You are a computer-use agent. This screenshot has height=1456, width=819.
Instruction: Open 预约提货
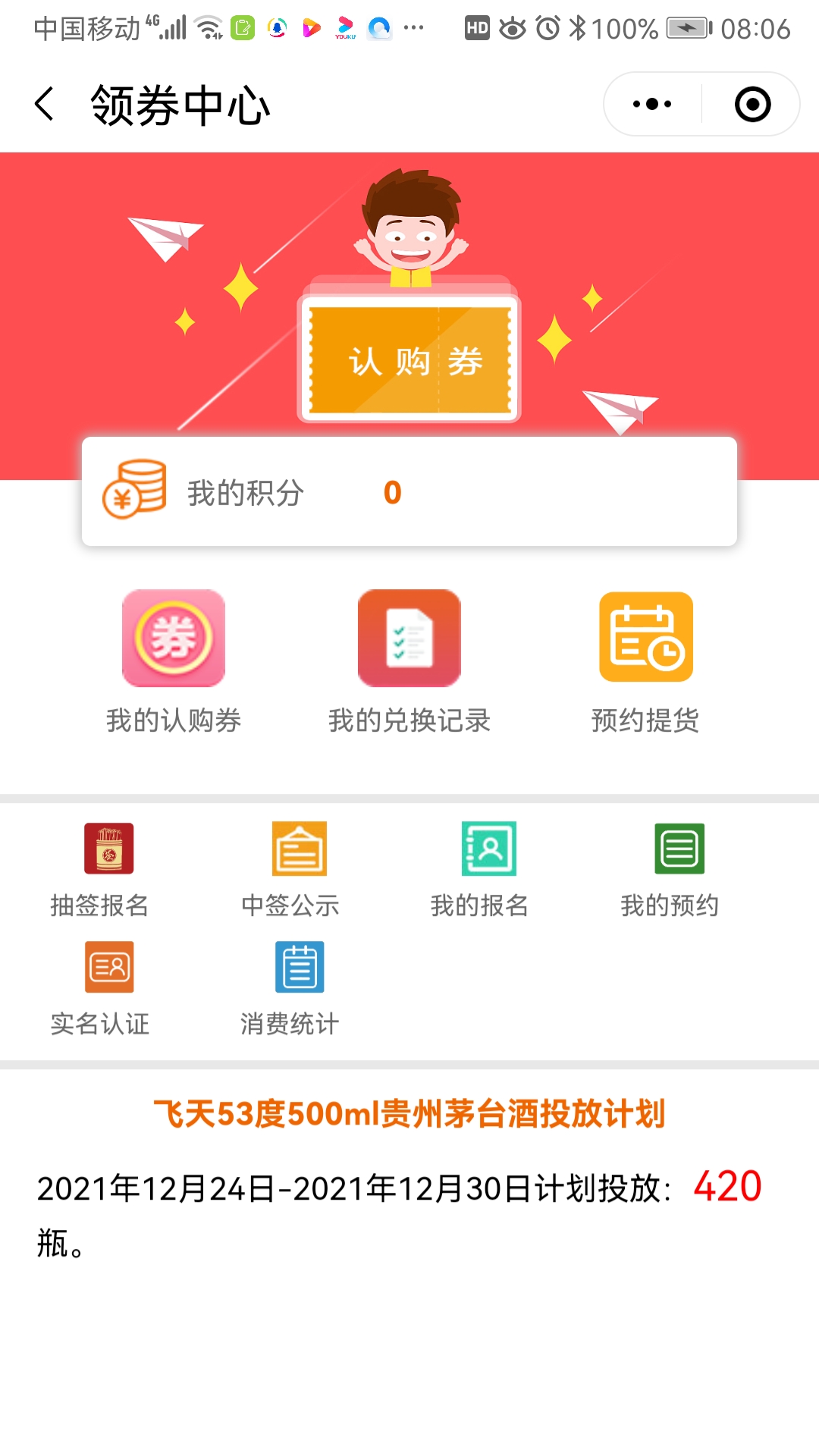pyautogui.click(x=645, y=661)
